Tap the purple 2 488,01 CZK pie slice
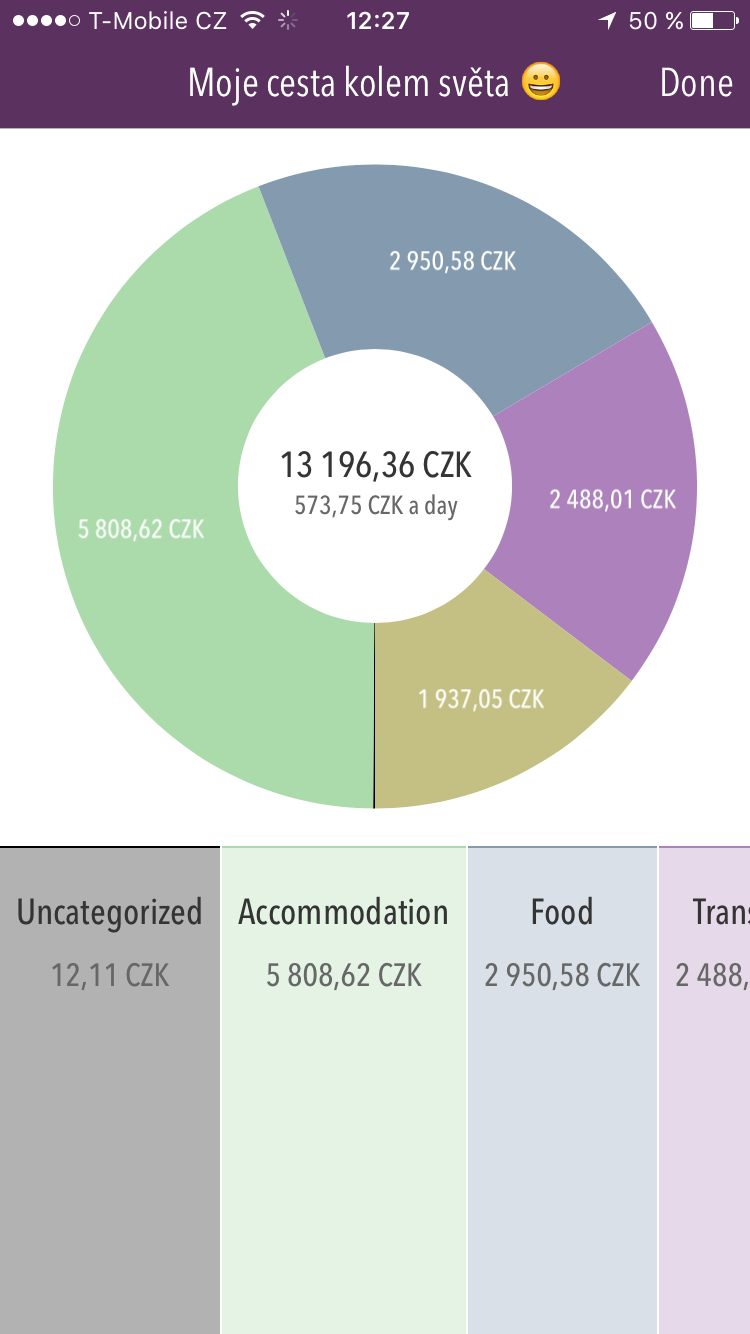 (610, 500)
